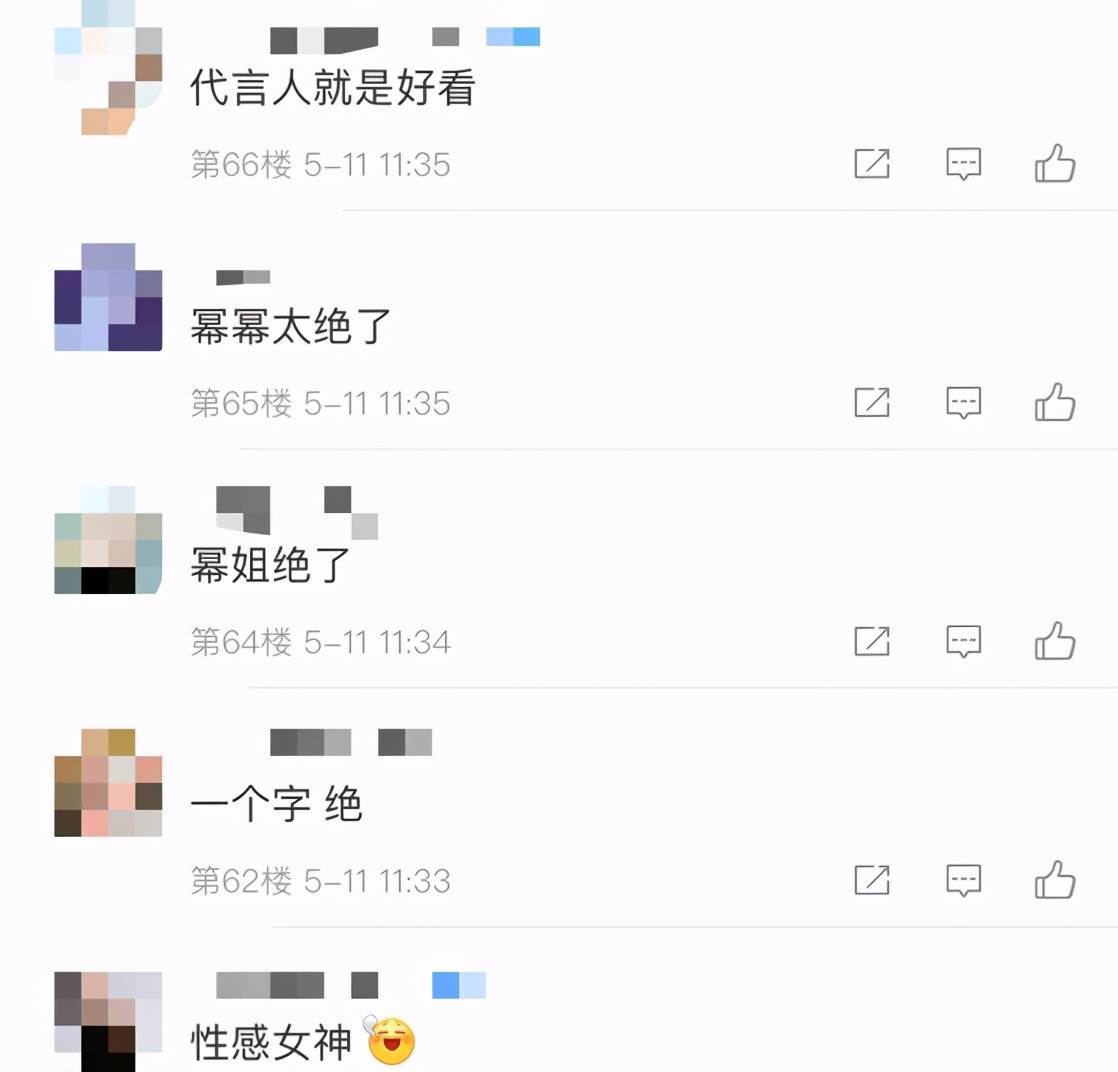1118x1072 pixels.
Task: Like the 幂姐绝了 comment
Action: [1055, 641]
